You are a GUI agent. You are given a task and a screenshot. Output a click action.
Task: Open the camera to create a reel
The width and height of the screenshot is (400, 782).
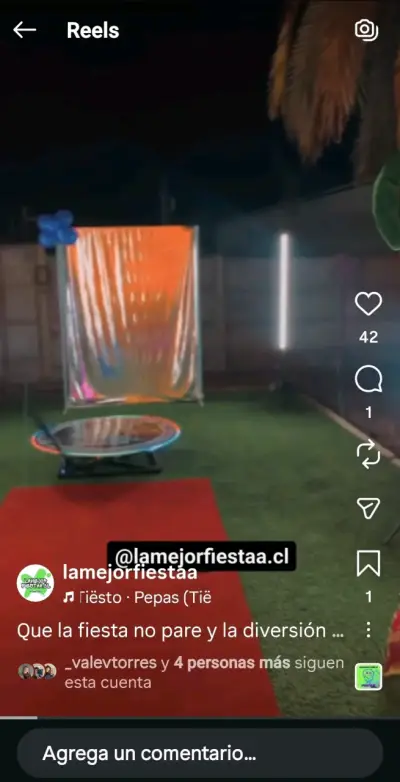(367, 30)
